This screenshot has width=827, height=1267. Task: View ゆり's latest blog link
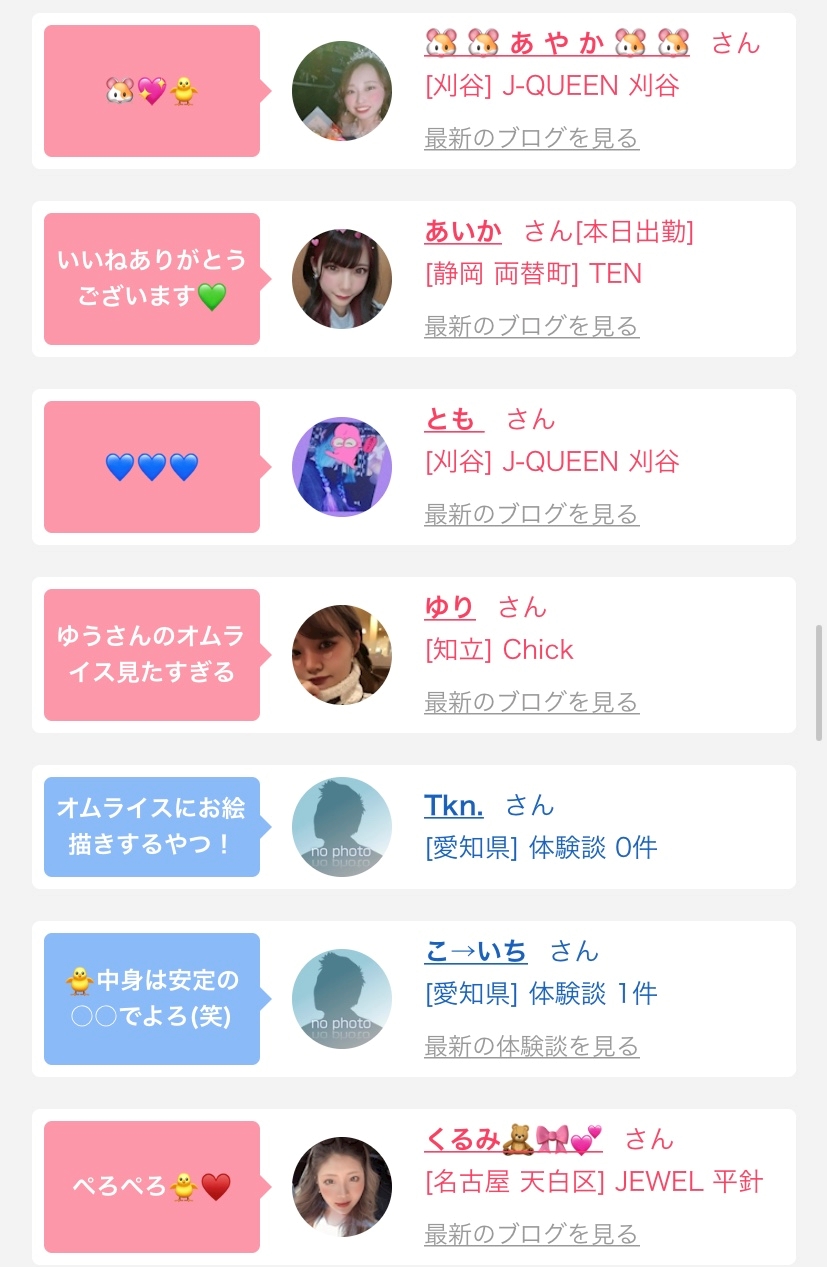coord(531,702)
